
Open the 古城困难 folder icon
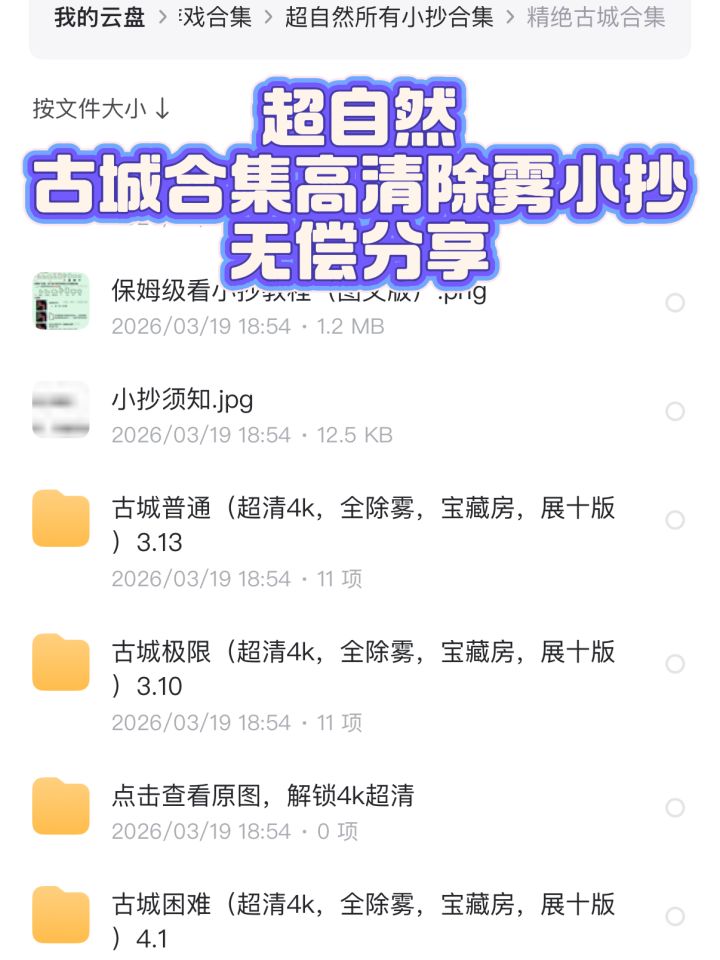tap(60, 915)
